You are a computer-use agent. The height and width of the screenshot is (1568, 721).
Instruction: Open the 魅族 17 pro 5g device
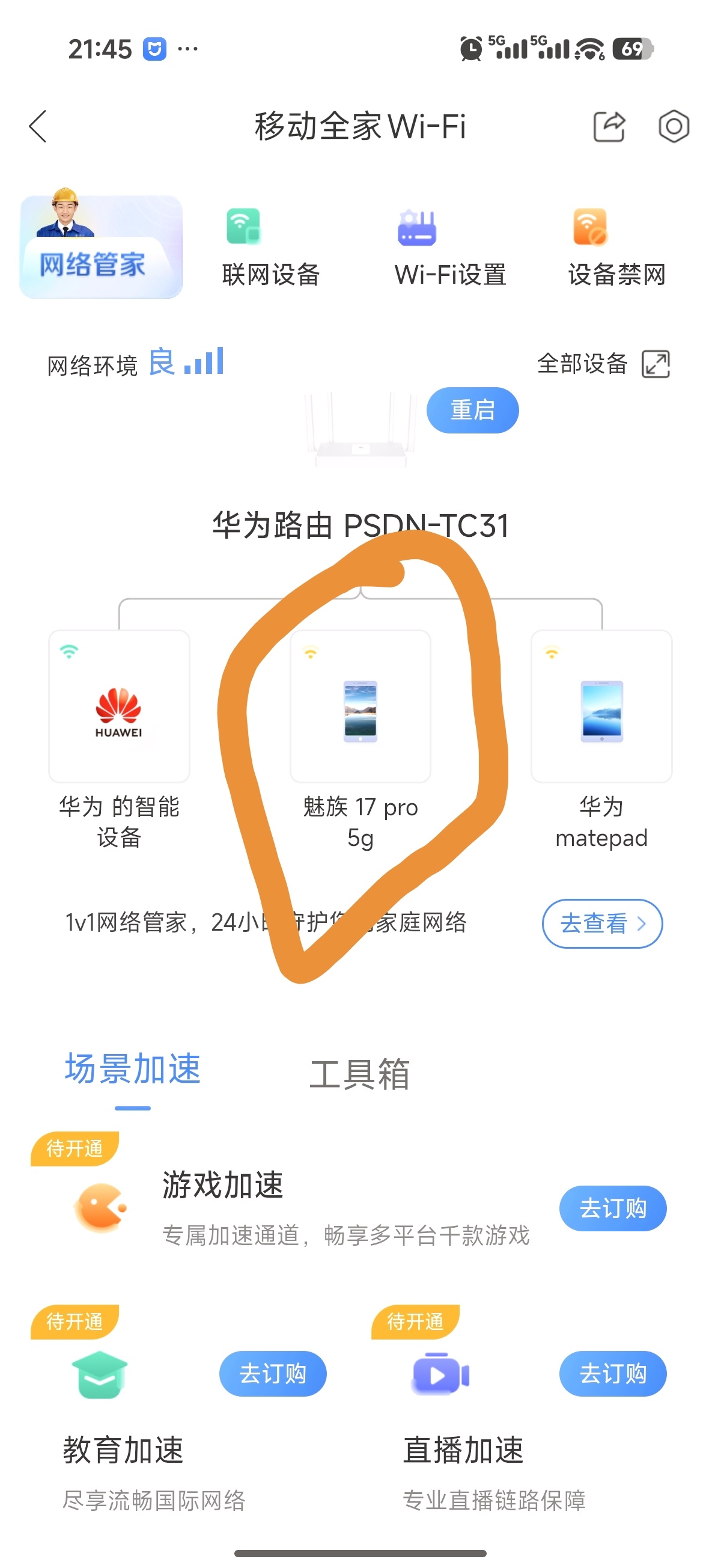click(360, 707)
